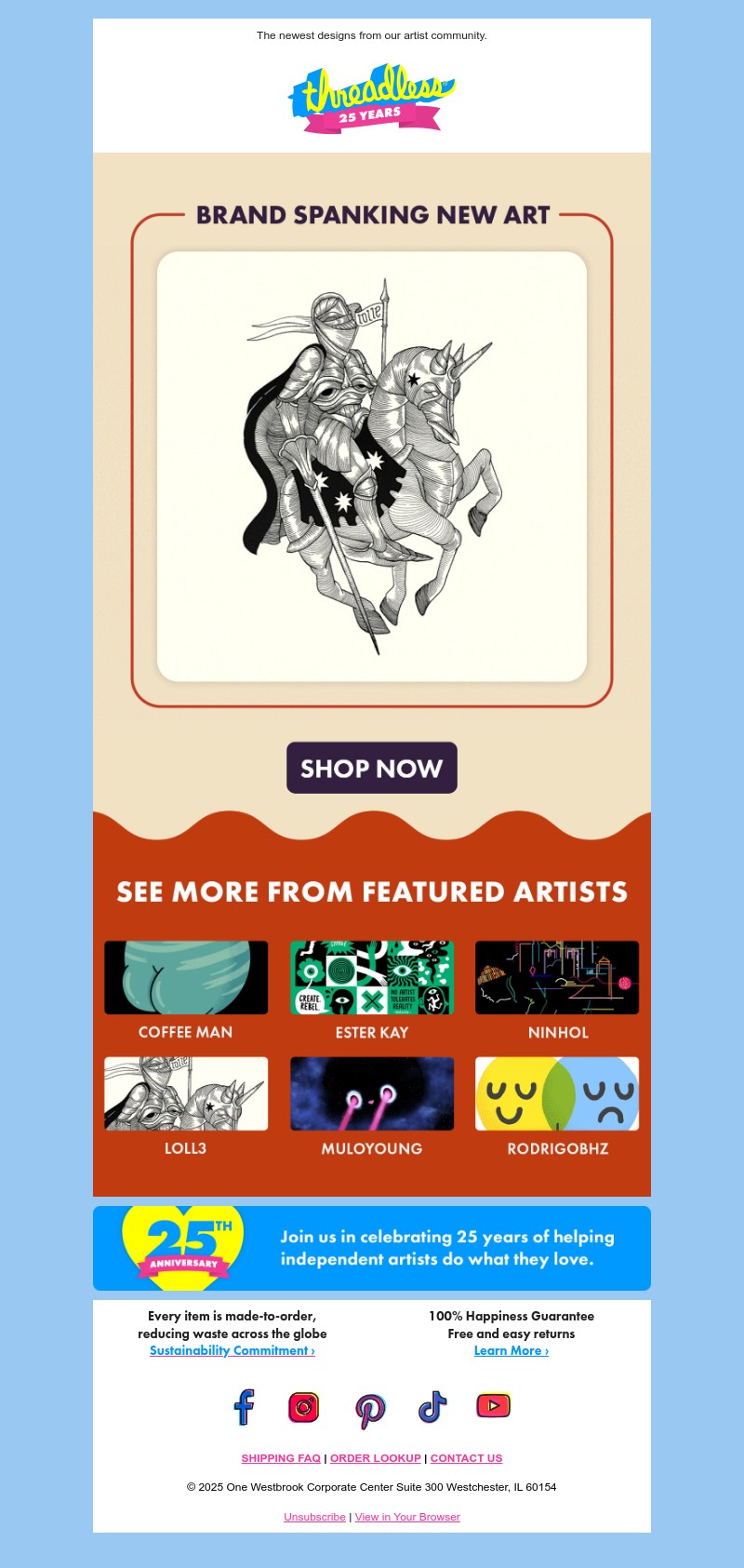Open the Pinterest icon
The image size is (744, 1568).
370,1411
